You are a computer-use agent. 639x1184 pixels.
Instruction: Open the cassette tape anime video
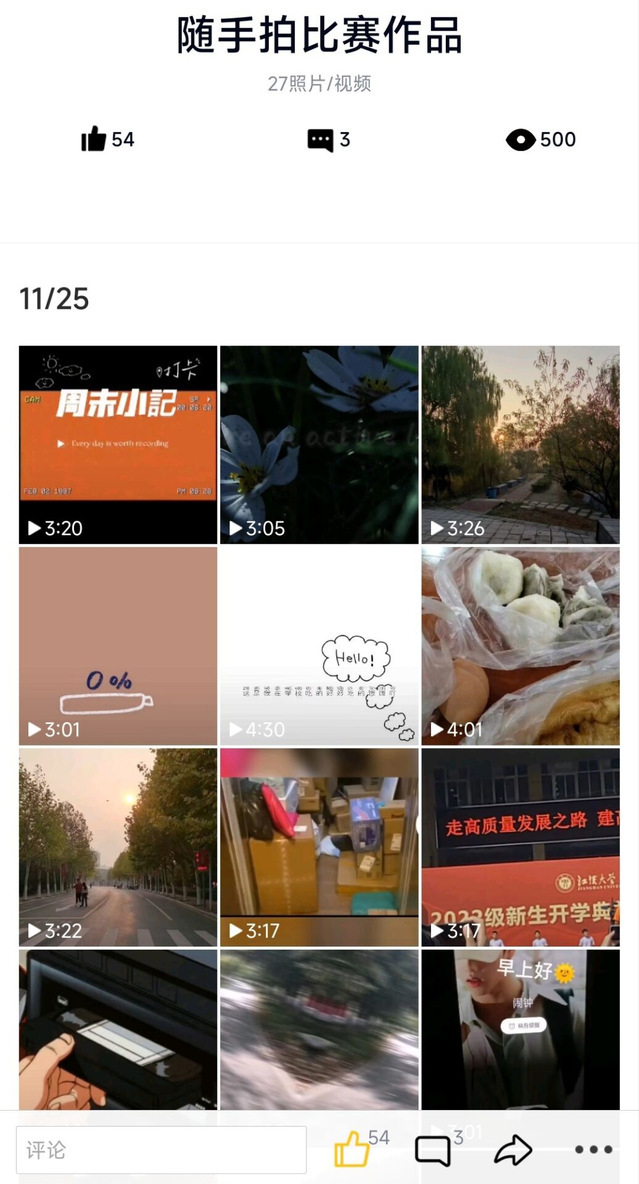coord(118,1030)
